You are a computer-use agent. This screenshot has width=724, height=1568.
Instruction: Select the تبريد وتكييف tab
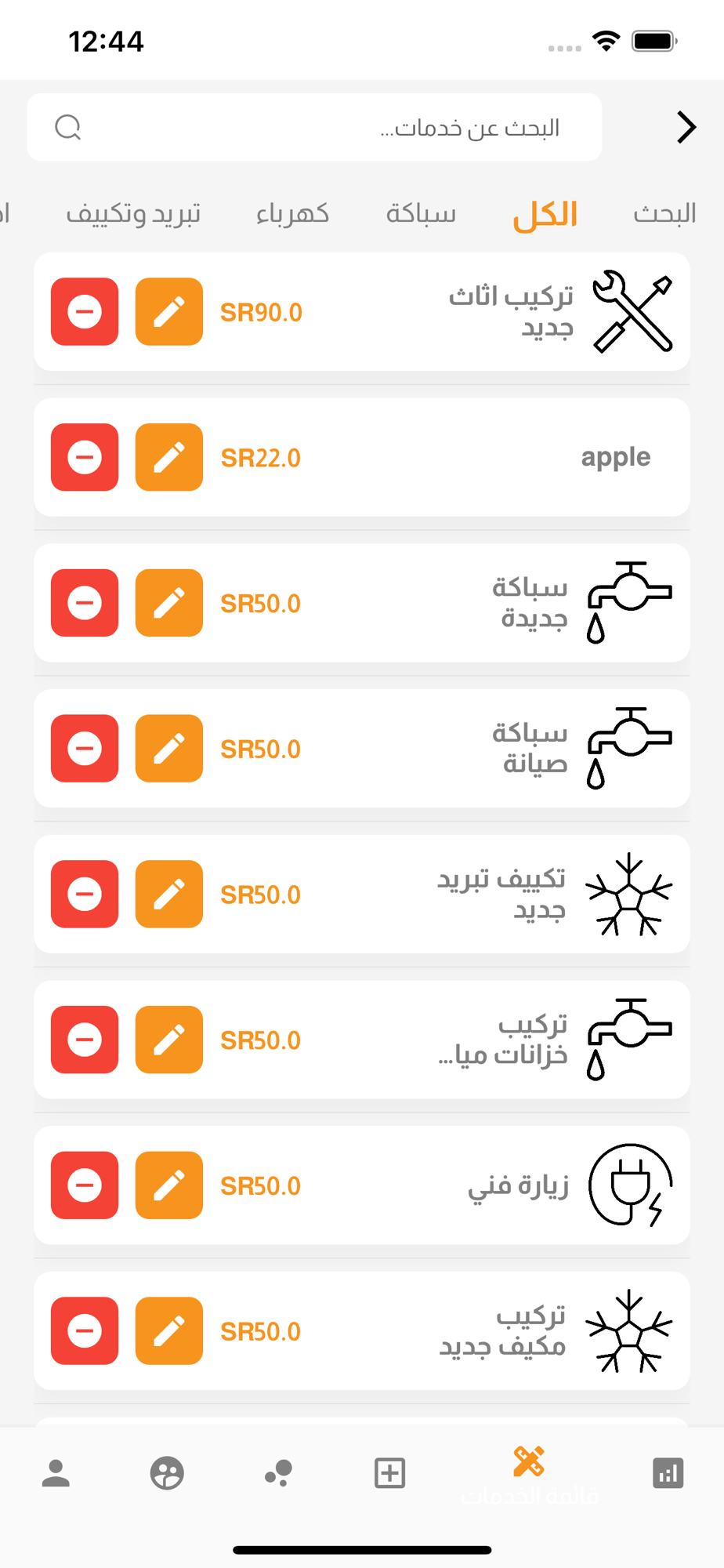[x=133, y=213]
